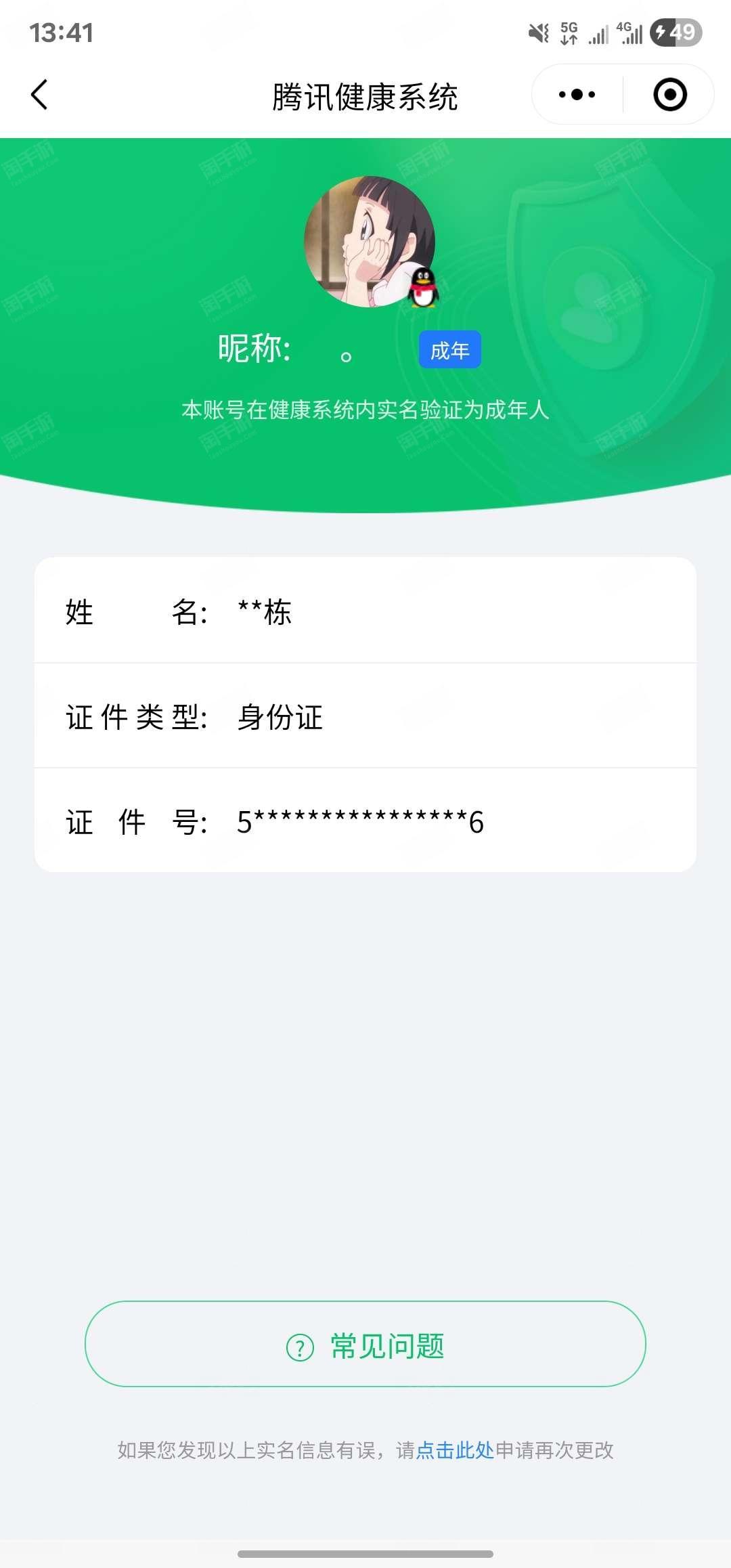Viewport: 731px width, 1568px height.
Task: Close the mini program with circle icon
Action: pyautogui.click(x=670, y=95)
